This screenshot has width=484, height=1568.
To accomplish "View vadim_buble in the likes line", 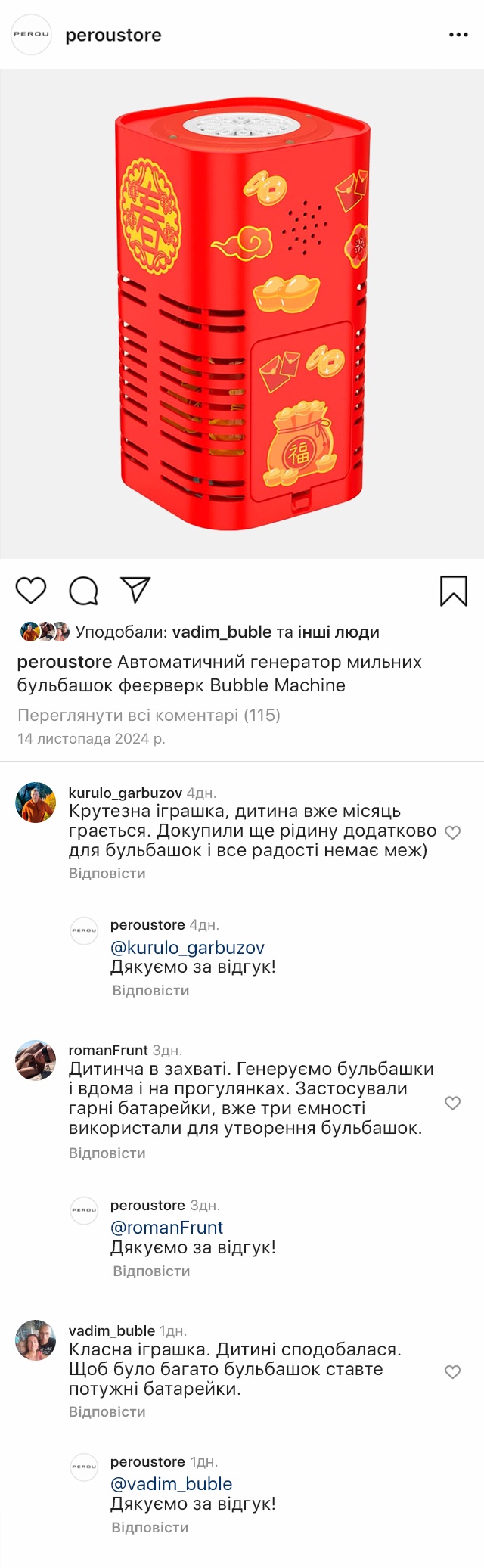I will coord(222,632).
